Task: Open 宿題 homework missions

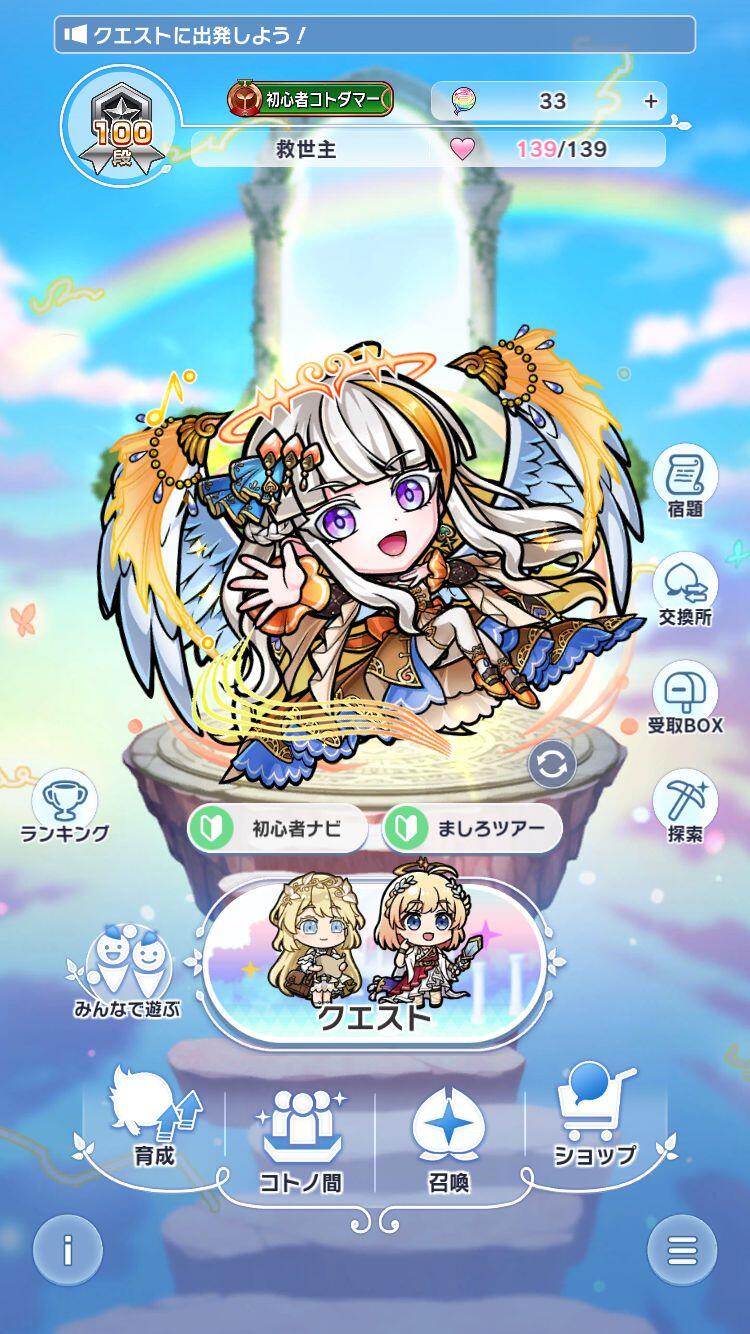Action: (x=685, y=482)
